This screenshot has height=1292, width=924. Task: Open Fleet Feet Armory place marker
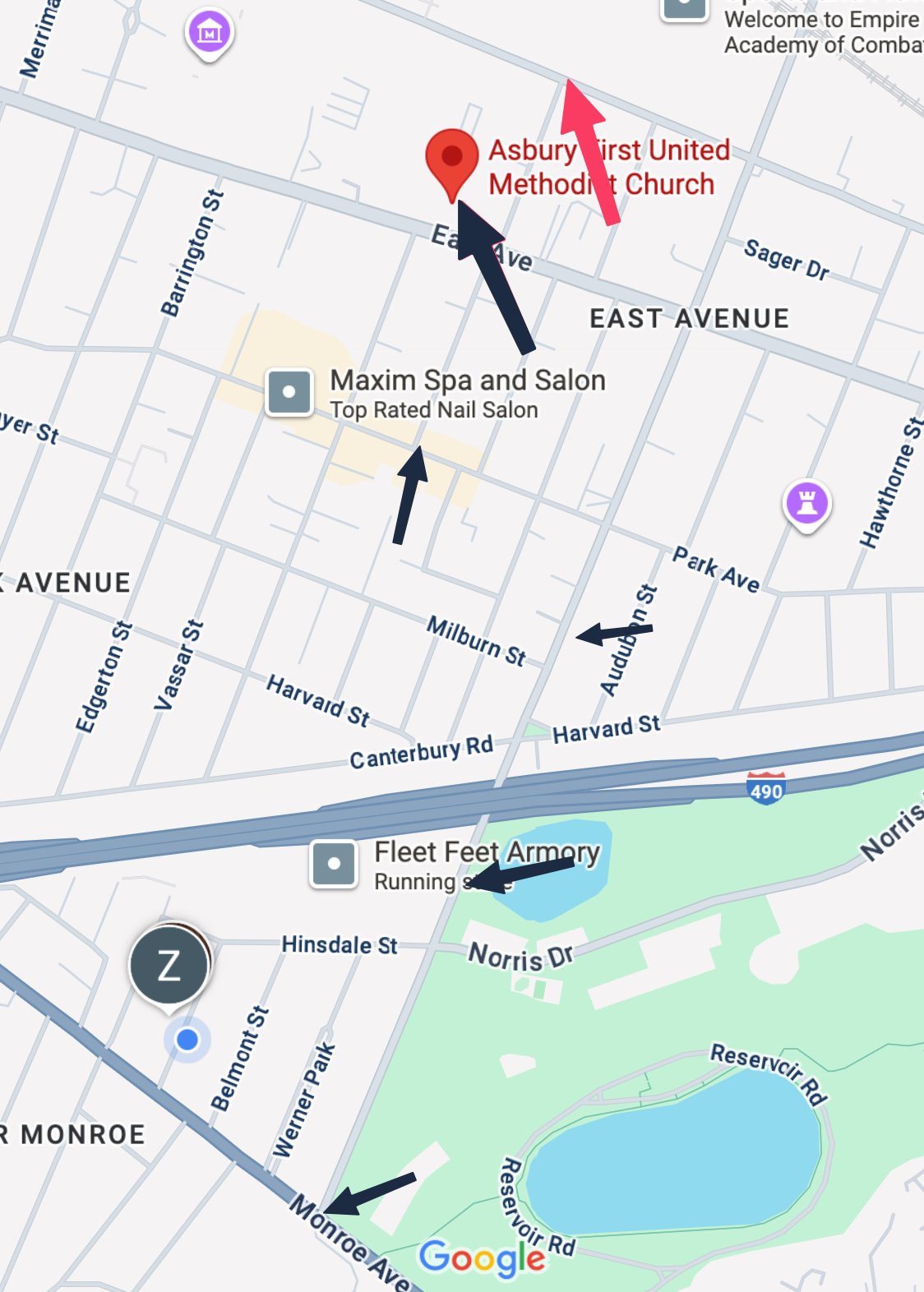tap(334, 864)
